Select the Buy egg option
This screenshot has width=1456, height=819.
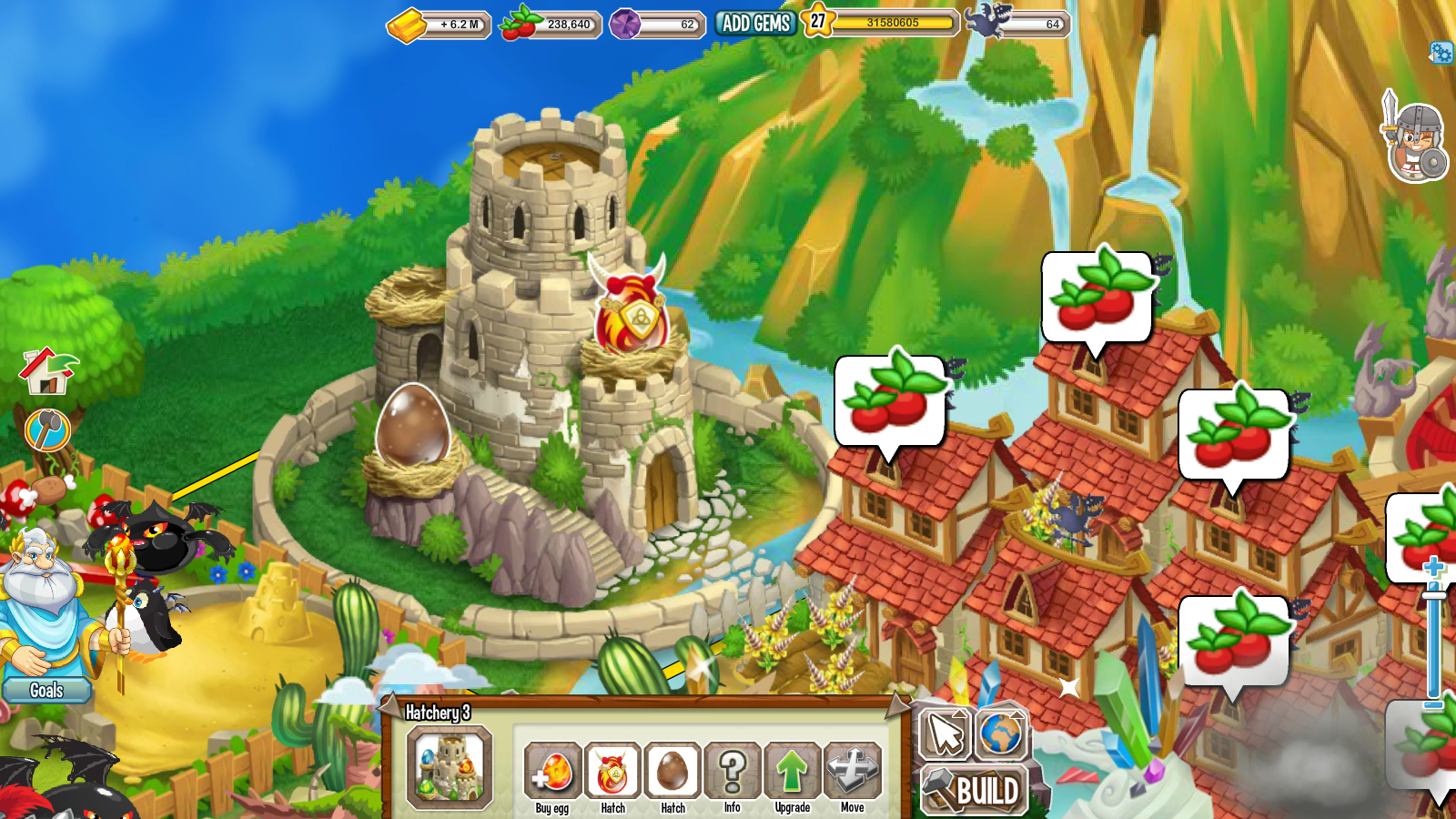[x=552, y=772]
